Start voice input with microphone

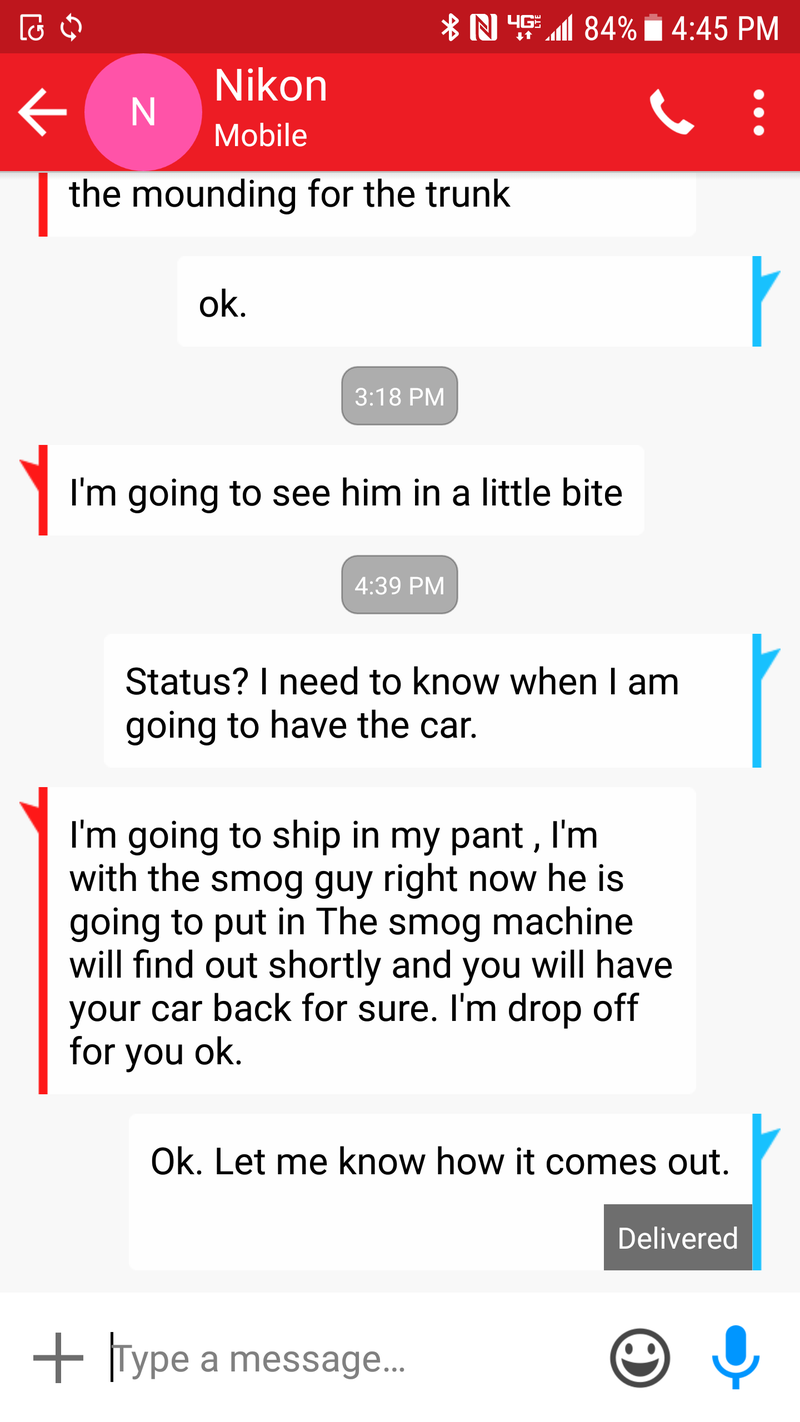click(x=736, y=1358)
